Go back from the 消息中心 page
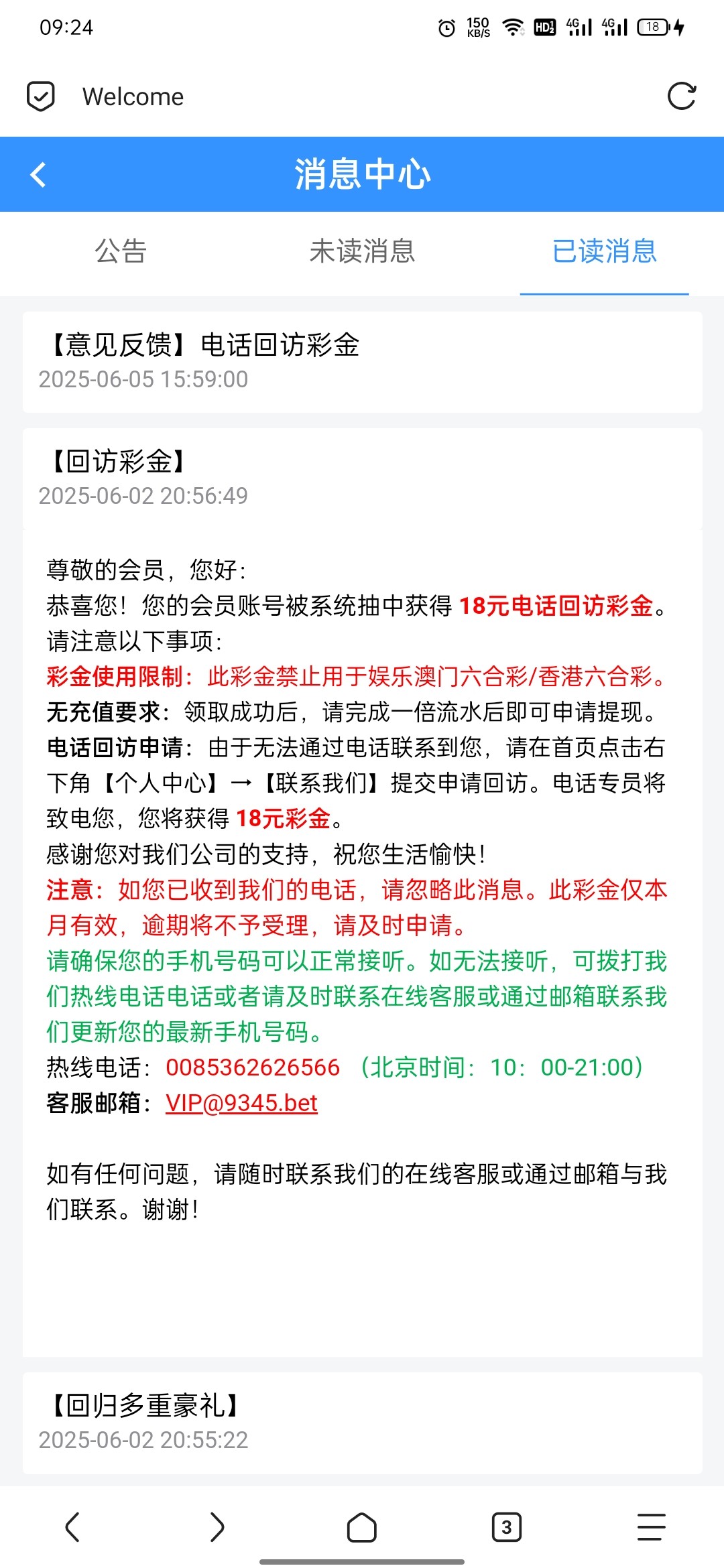Screen dimensions: 724x1568 pos(38,175)
